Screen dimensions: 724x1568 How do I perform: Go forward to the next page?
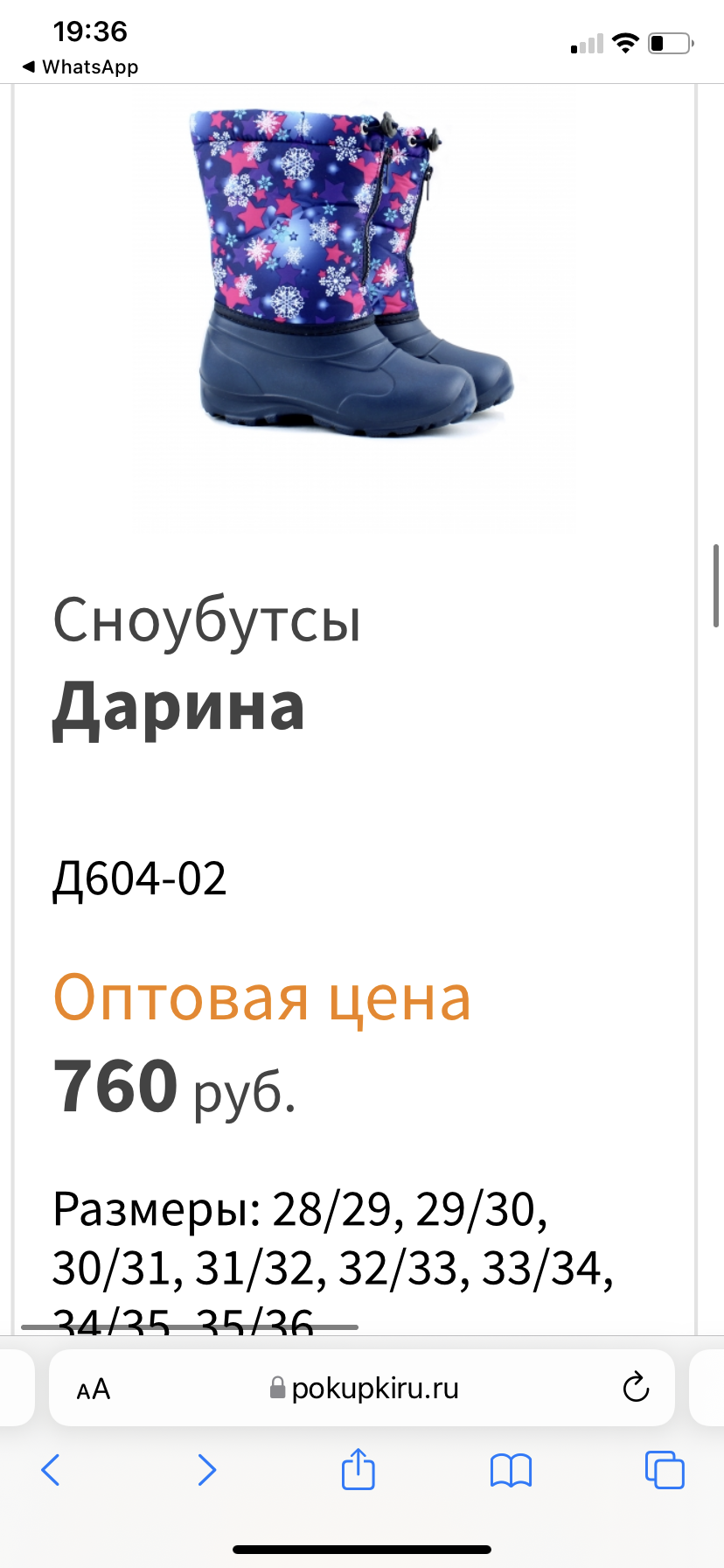point(206,1470)
